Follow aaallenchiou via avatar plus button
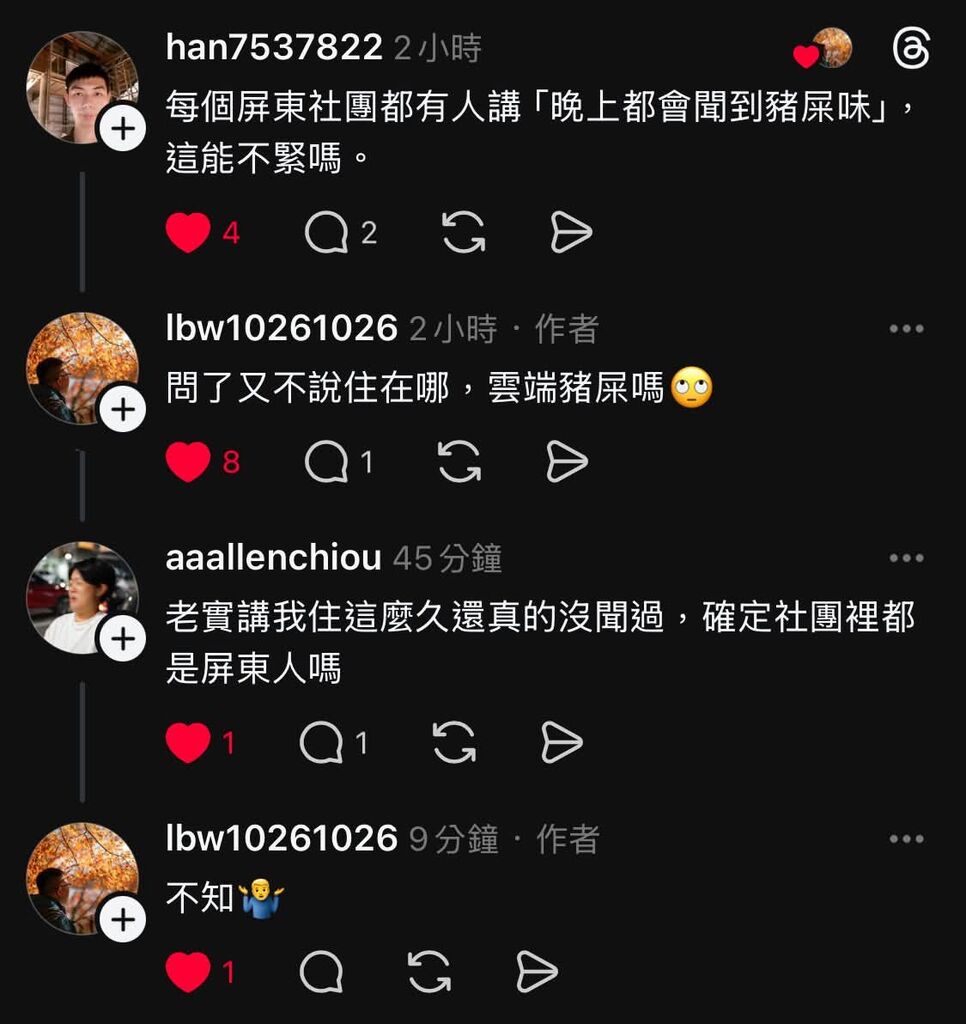966x1024 pixels. click(x=123, y=639)
